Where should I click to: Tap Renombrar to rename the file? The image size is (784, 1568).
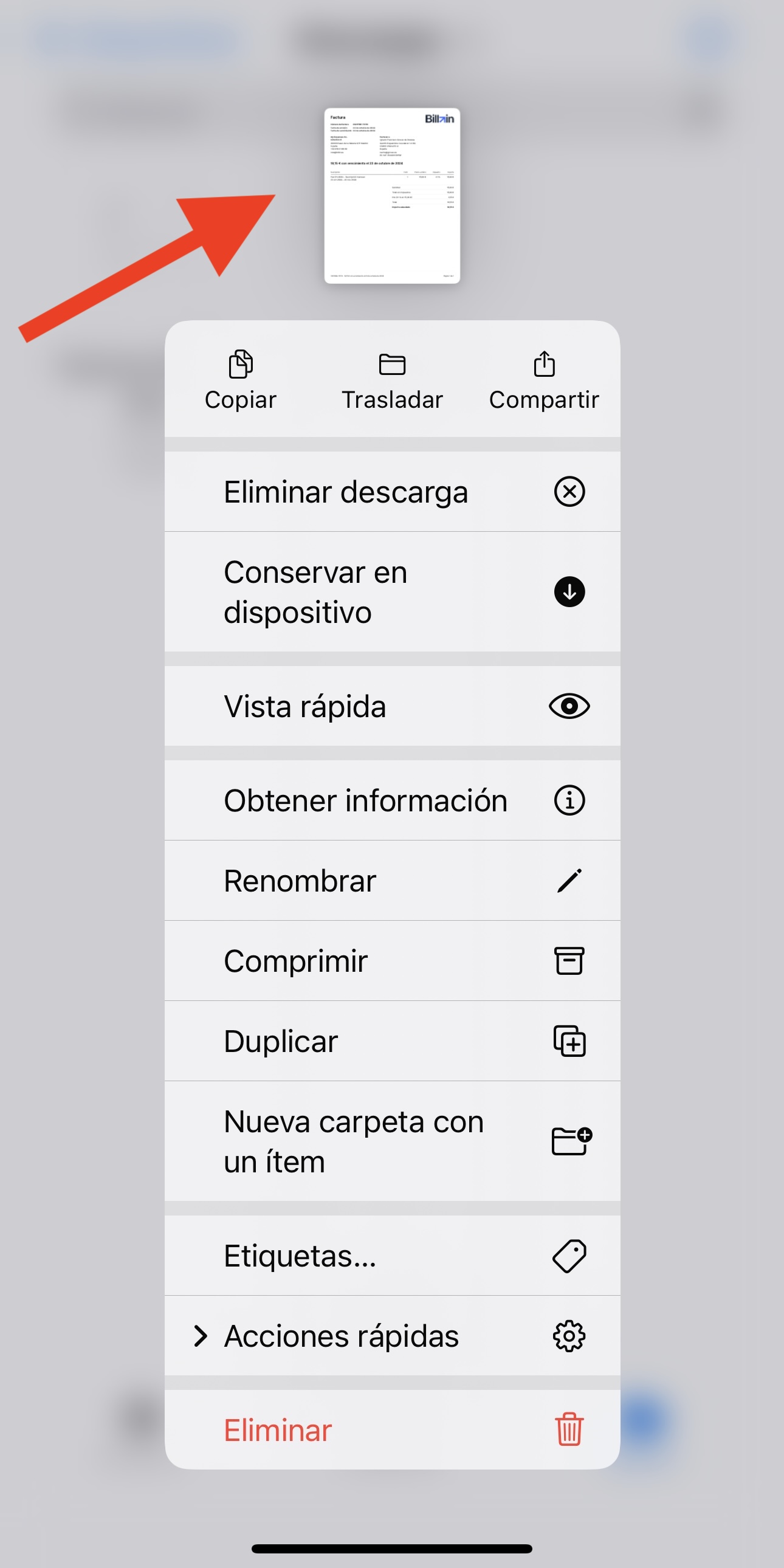(x=392, y=881)
